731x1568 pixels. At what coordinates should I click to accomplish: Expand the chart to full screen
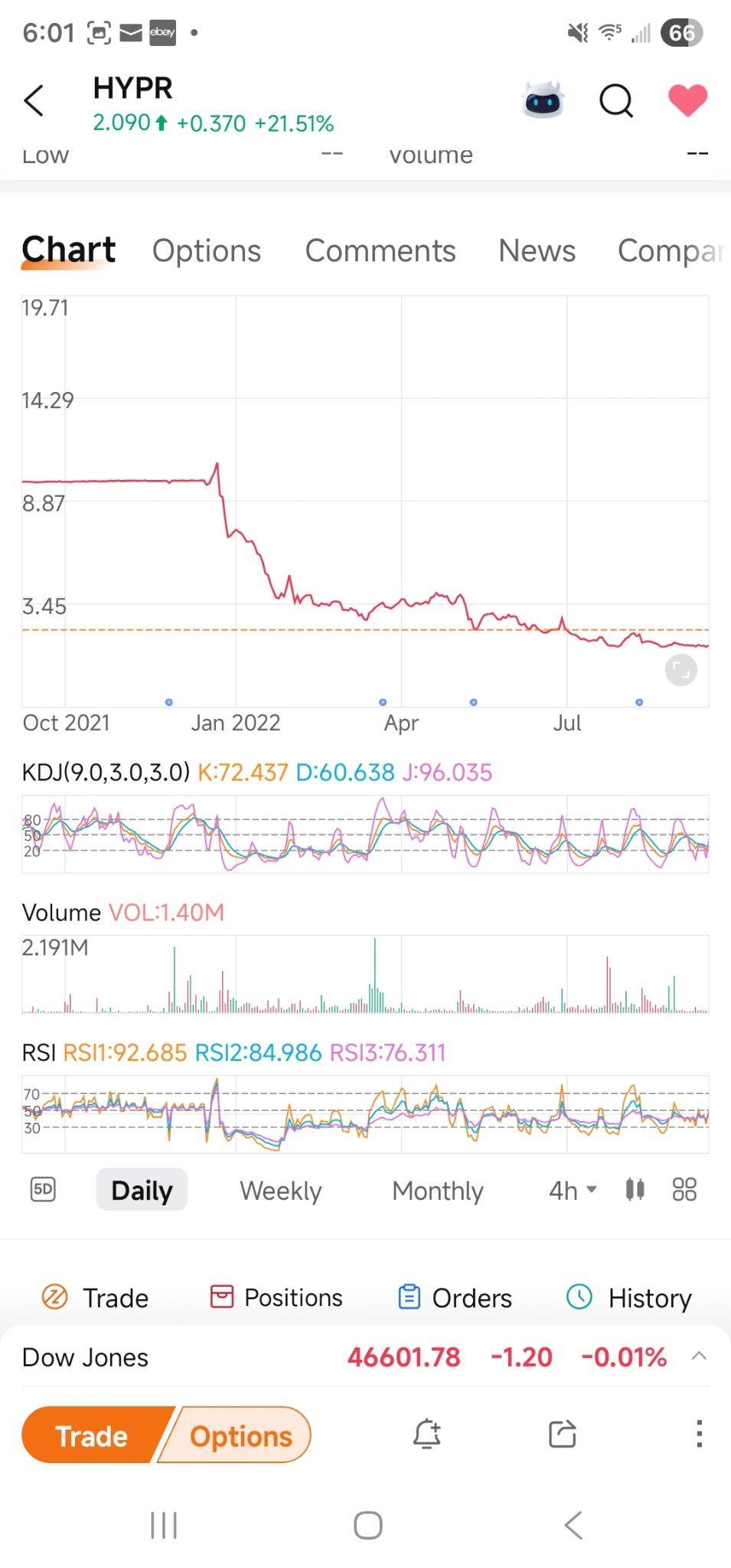coord(680,671)
